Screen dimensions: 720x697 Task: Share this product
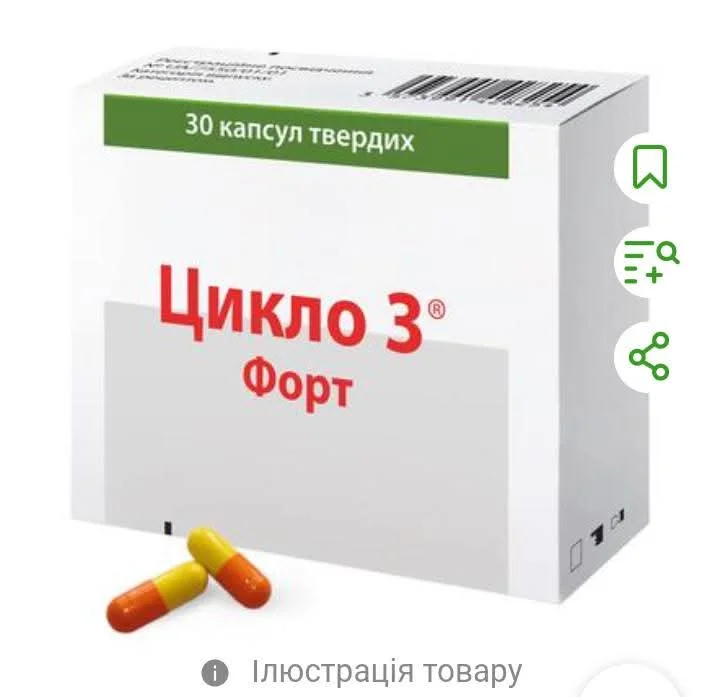650,355
